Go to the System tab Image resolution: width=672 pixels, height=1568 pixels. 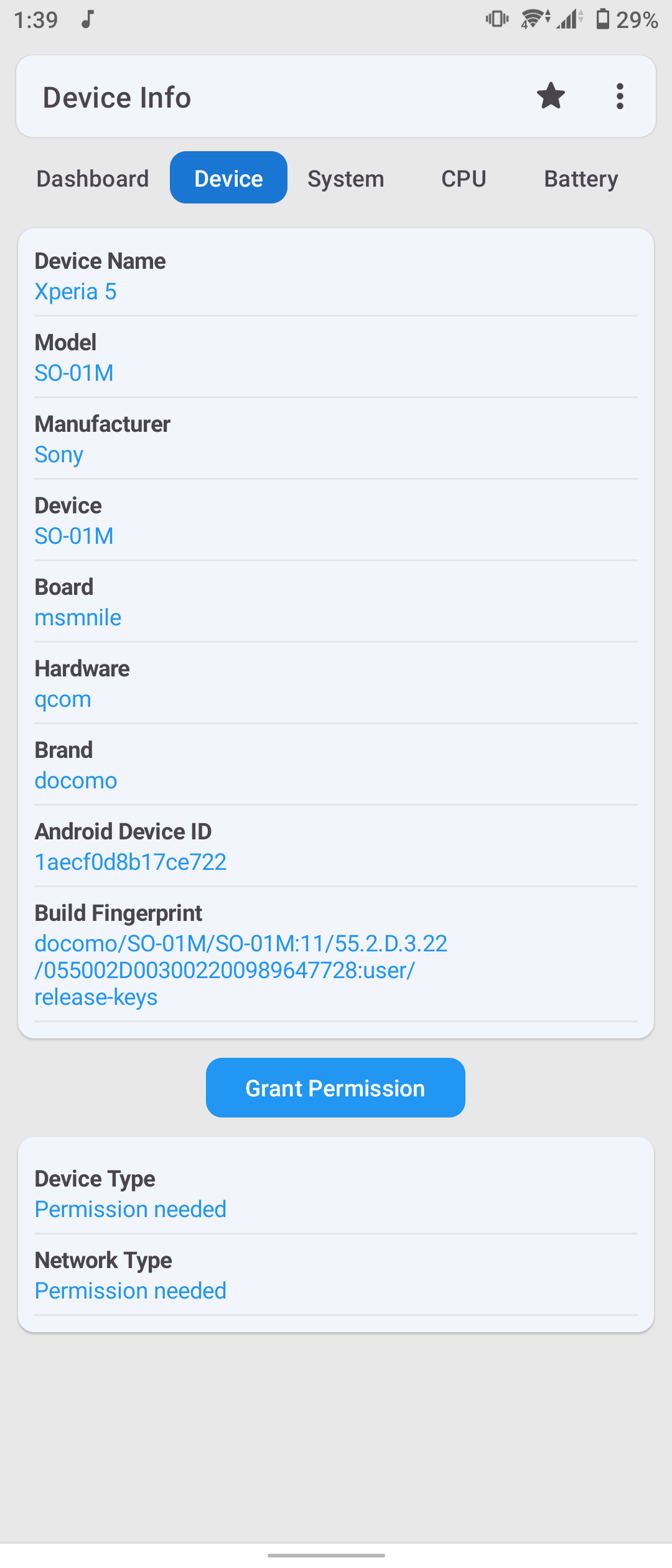point(346,179)
